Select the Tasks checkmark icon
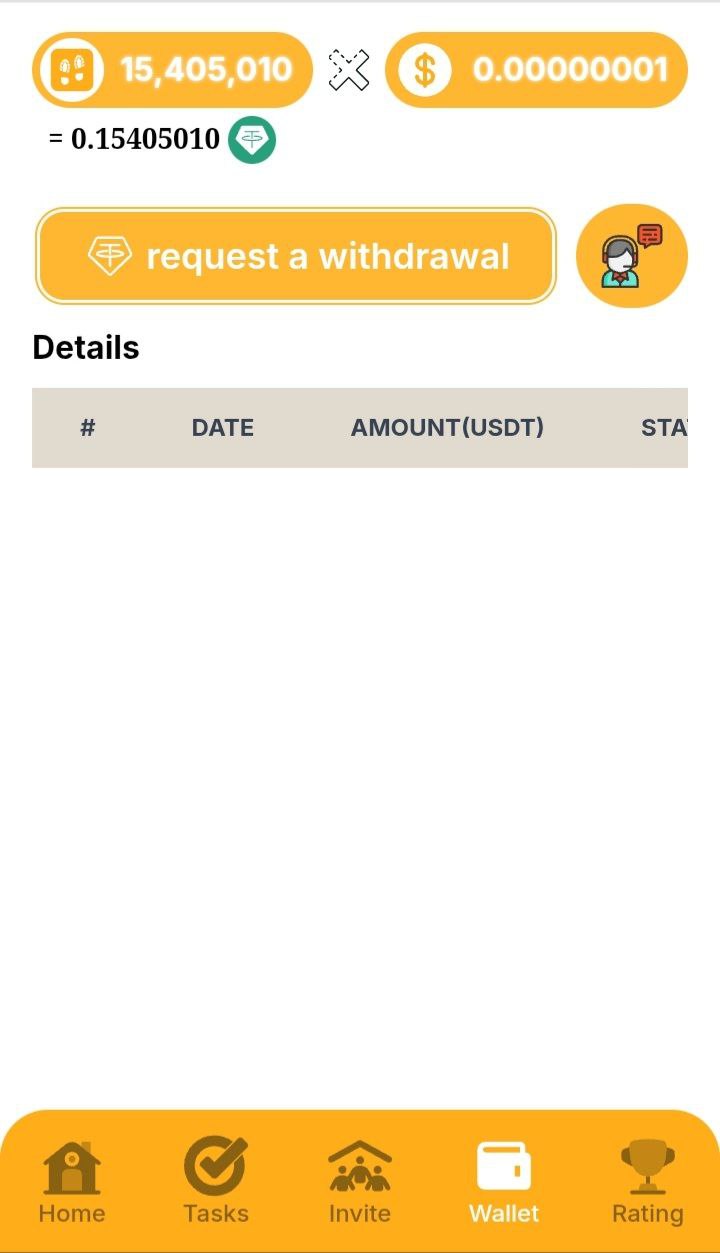Image resolution: width=720 pixels, height=1253 pixels. pos(216,1163)
